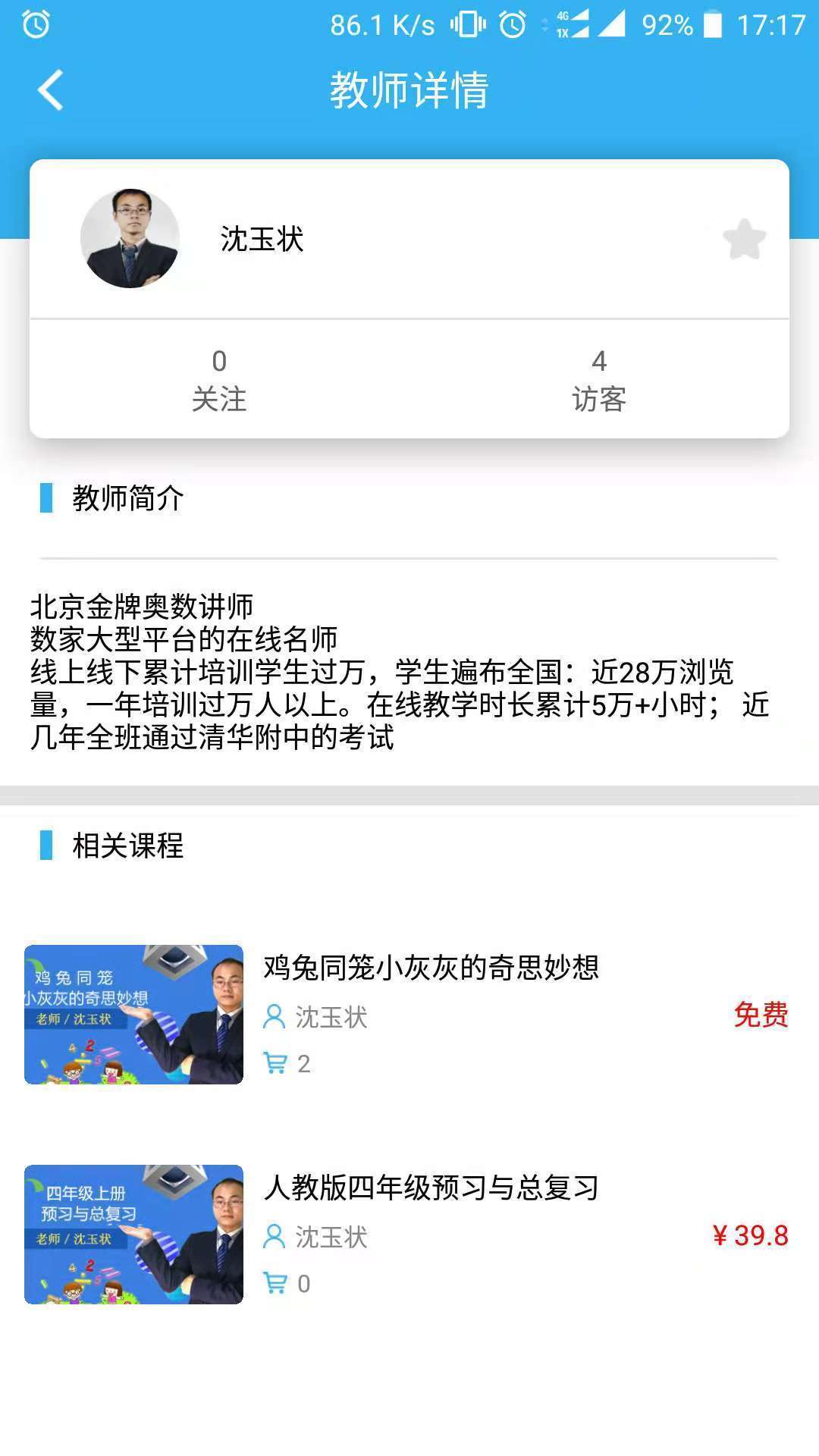The height and width of the screenshot is (1456, 819).
Task: Expand the 相关课程 section
Action: pyautogui.click(x=127, y=848)
